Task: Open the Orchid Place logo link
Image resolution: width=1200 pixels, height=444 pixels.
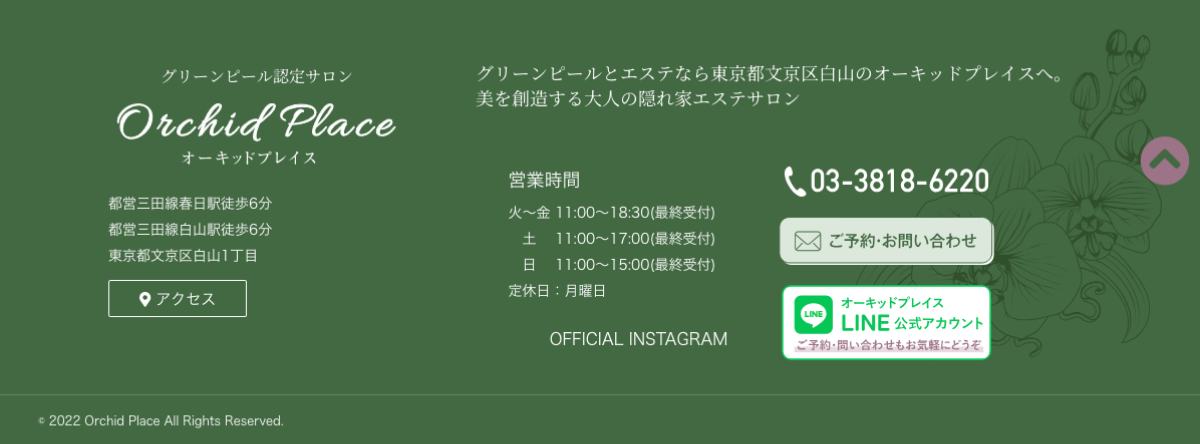Action: tap(256, 124)
